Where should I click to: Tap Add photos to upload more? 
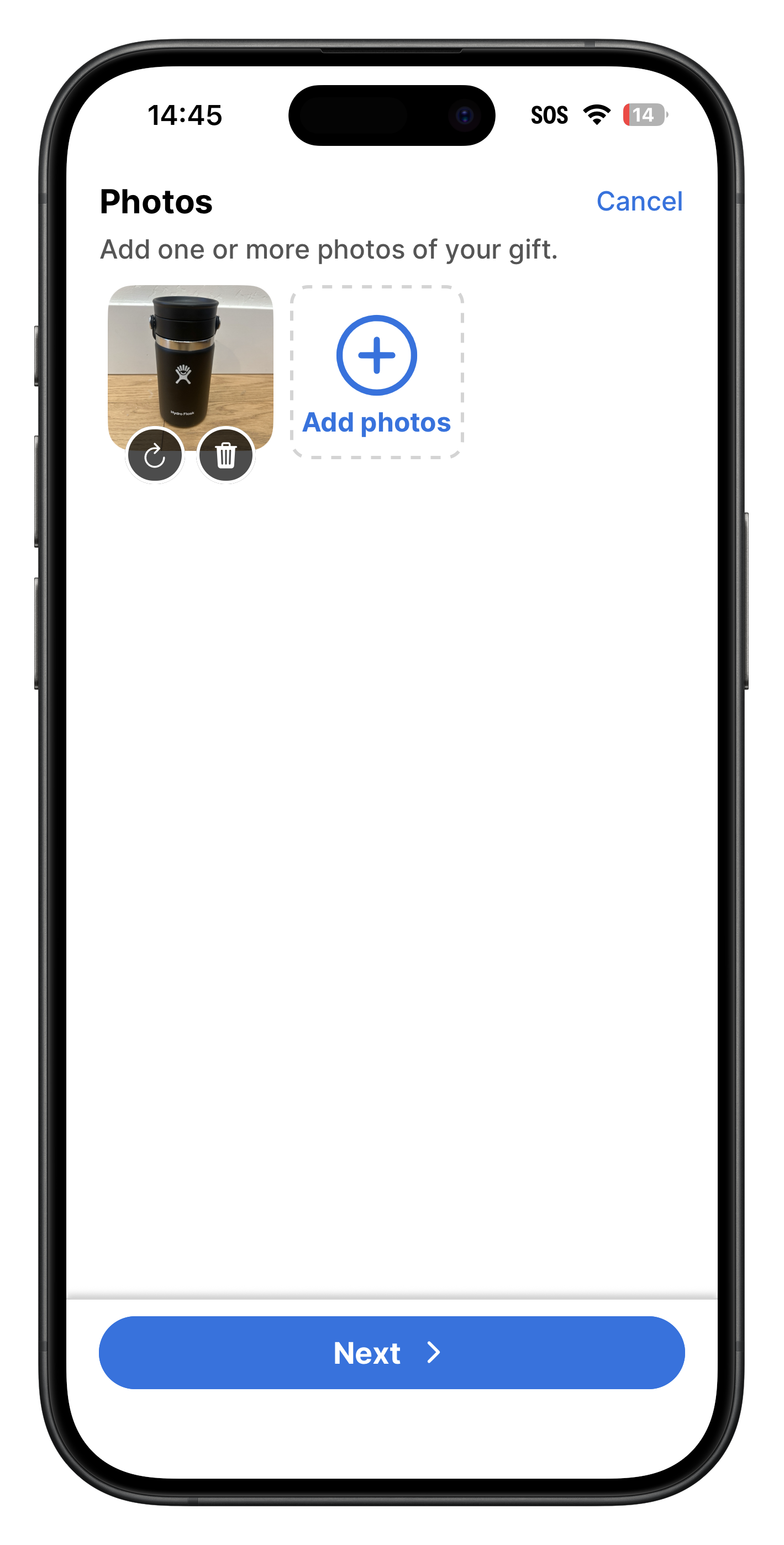(377, 373)
